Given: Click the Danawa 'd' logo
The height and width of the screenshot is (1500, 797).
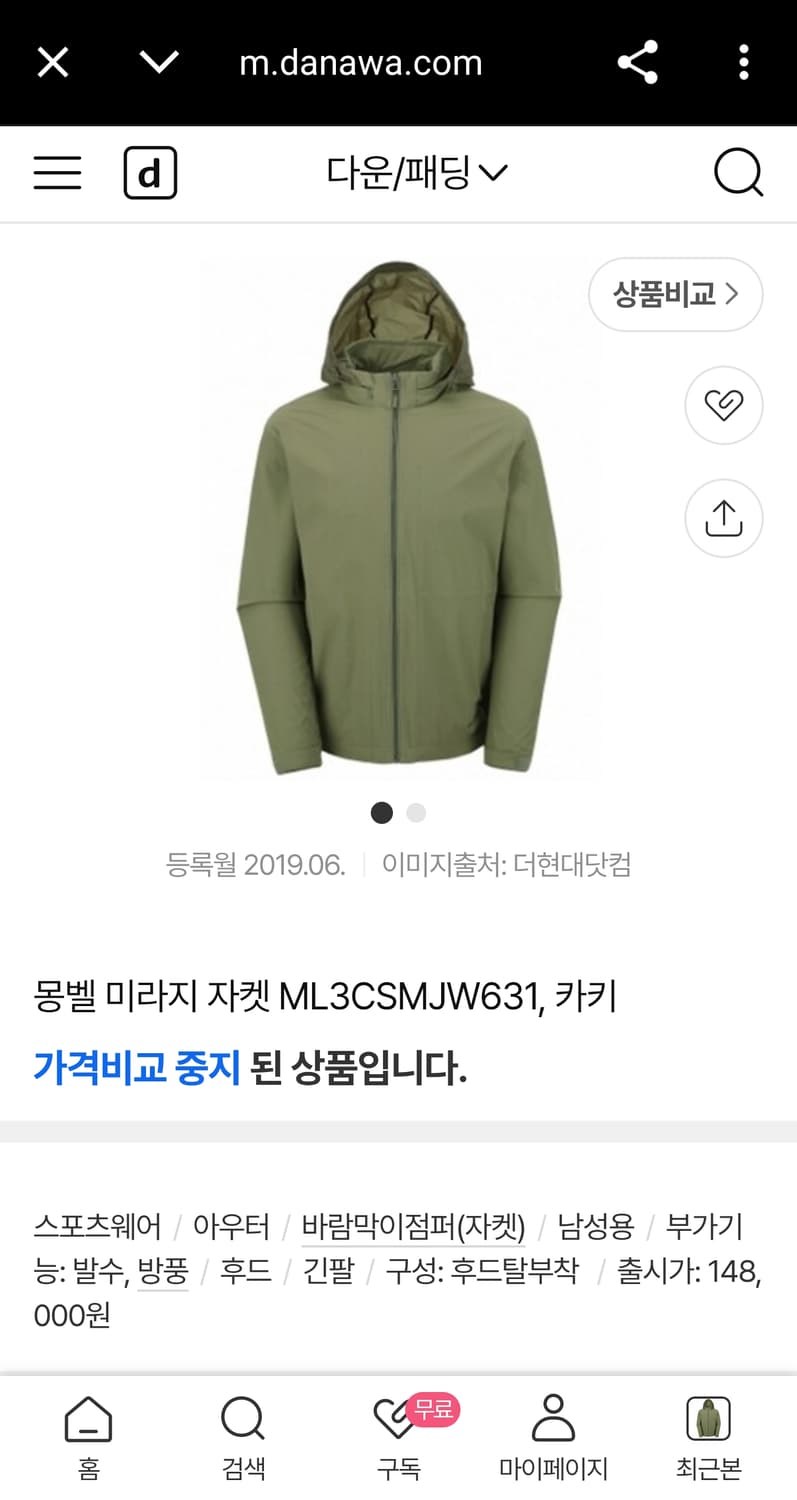Looking at the screenshot, I should 150,172.
